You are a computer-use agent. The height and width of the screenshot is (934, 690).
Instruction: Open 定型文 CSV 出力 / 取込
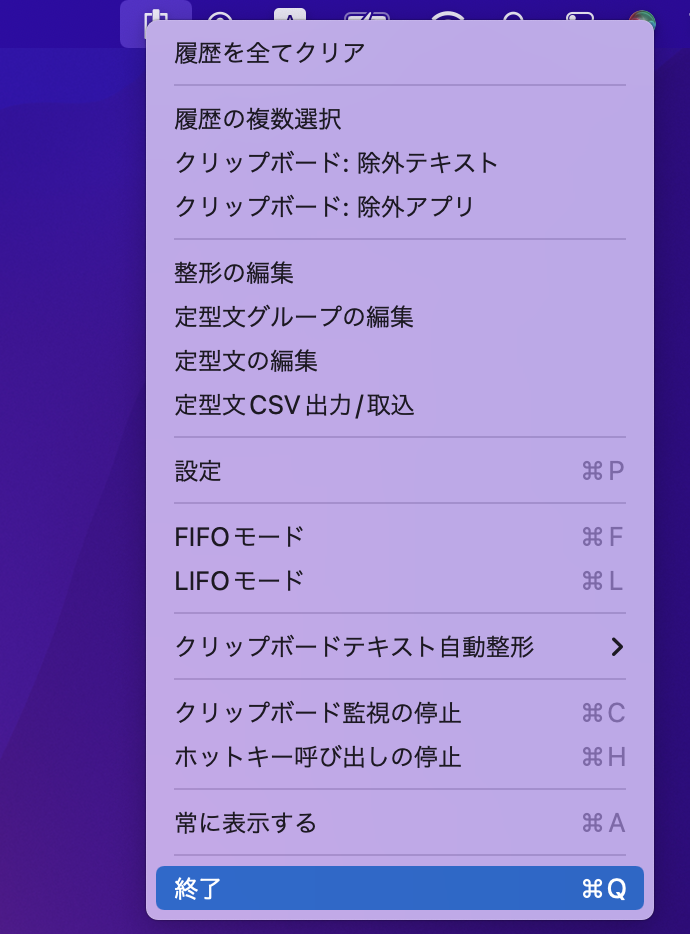[x=400, y=405]
